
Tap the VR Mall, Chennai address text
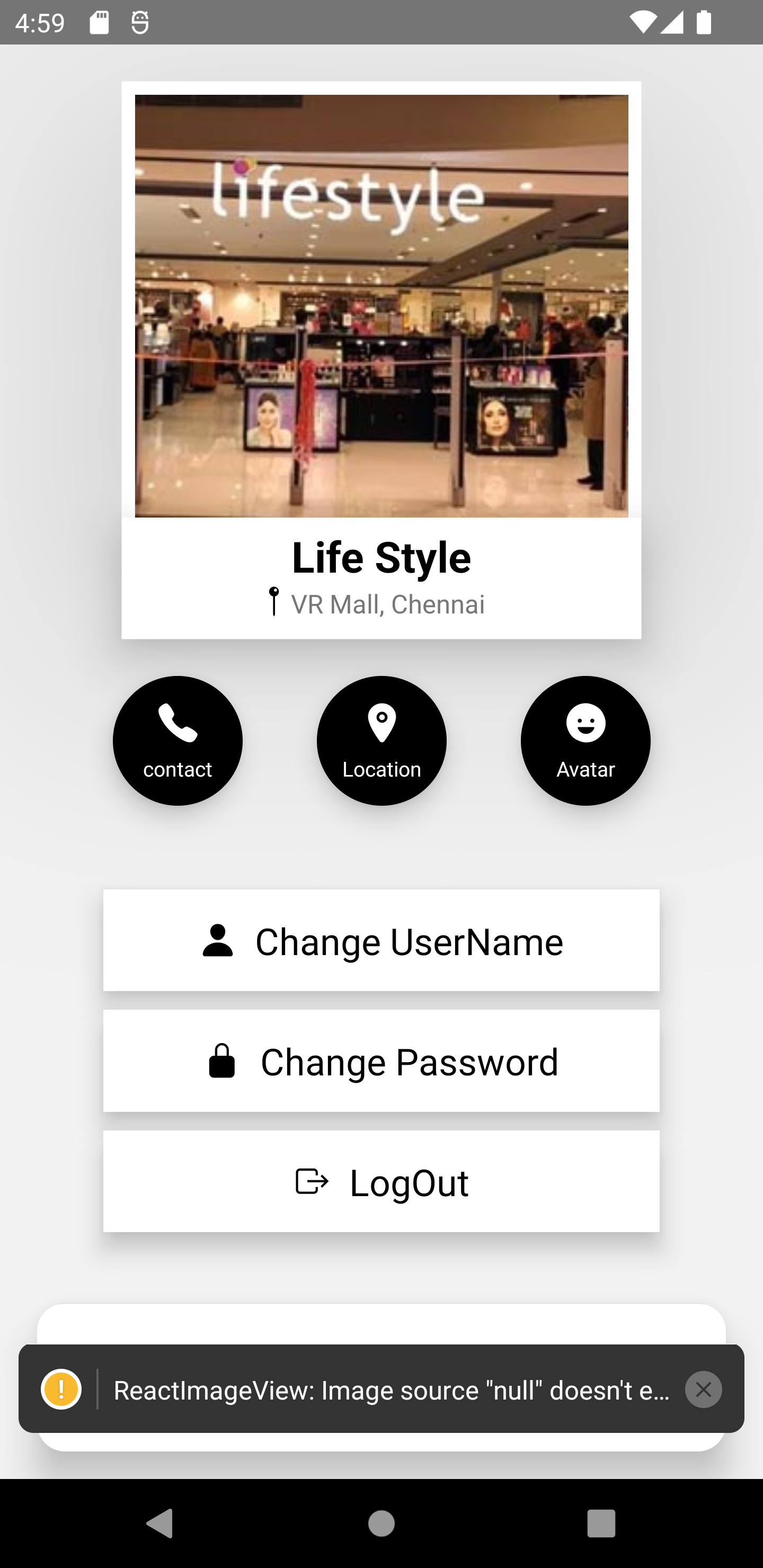click(388, 603)
